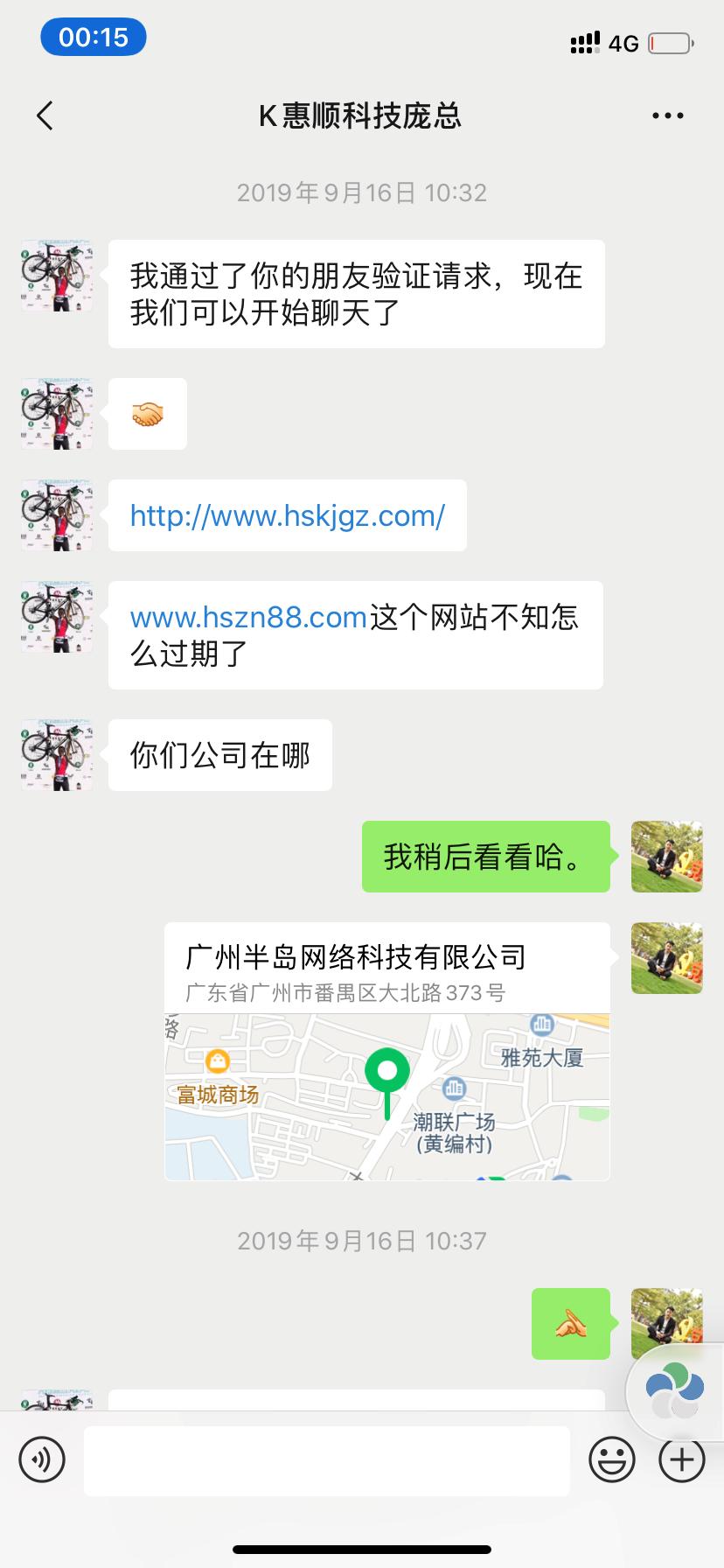This screenshot has height=1568, width=724.
Task: Tap the back arrow to exit chat
Action: (x=44, y=115)
